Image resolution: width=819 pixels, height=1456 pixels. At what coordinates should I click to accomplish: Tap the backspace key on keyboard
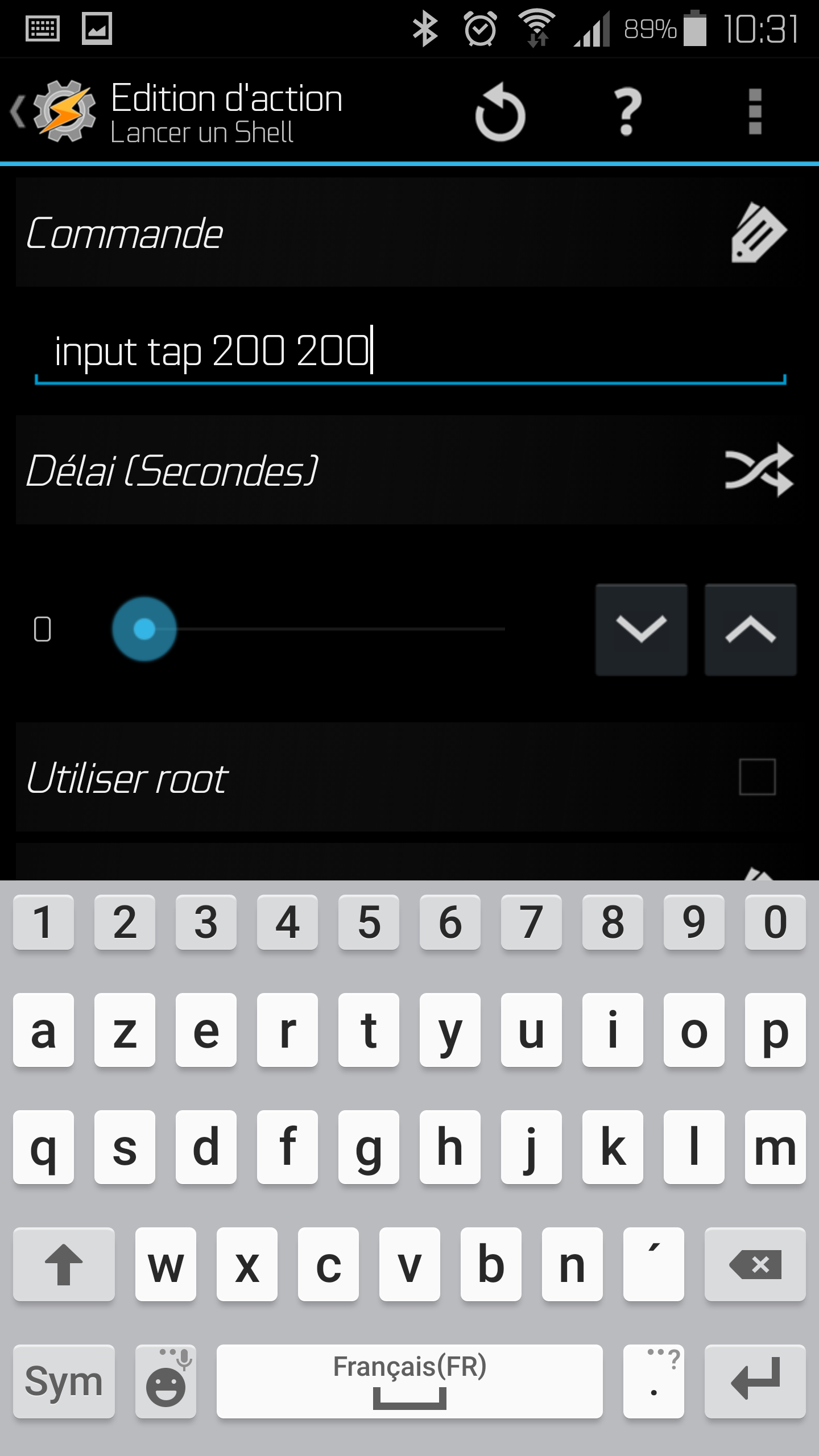click(755, 1264)
